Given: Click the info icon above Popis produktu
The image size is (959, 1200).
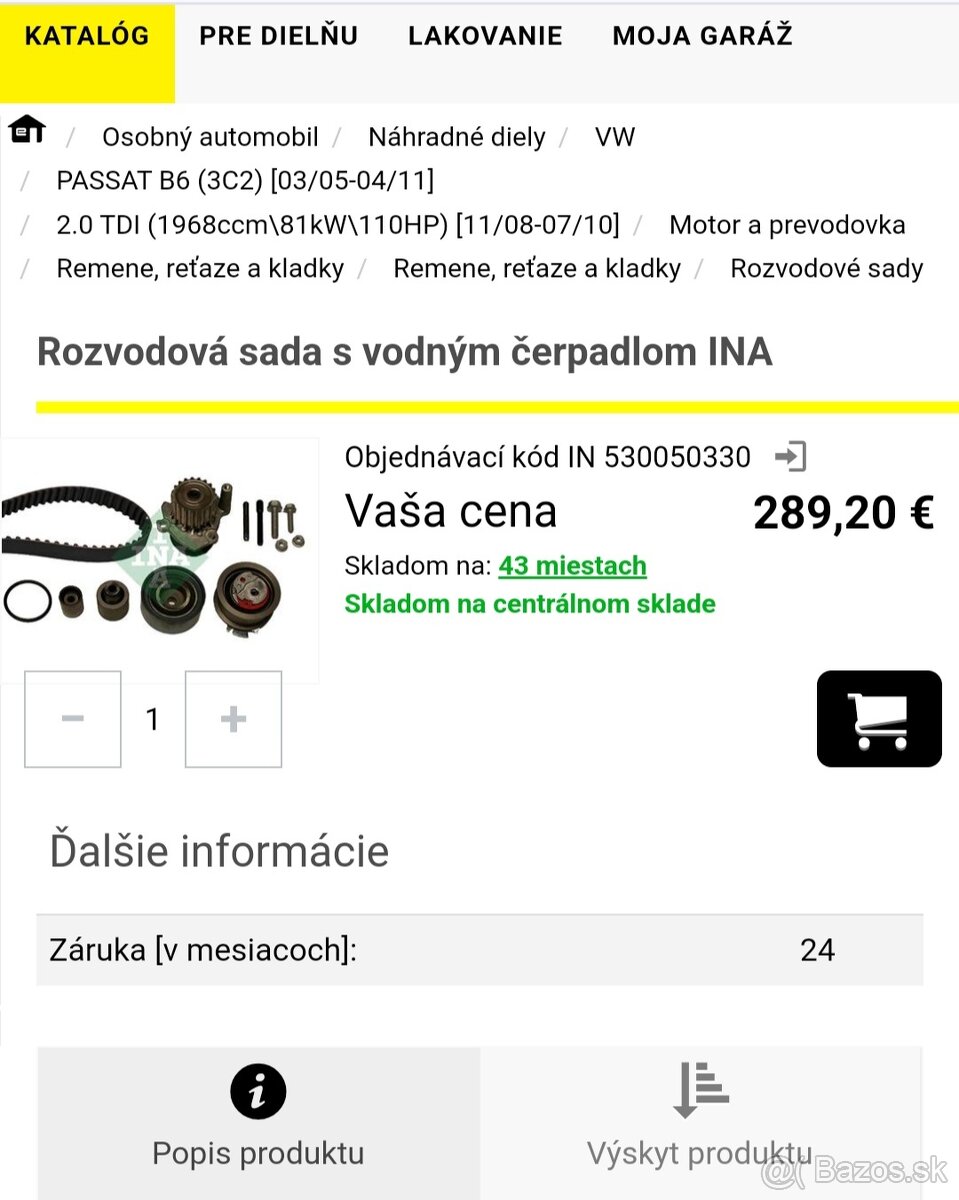Looking at the screenshot, I should coord(257,1091).
